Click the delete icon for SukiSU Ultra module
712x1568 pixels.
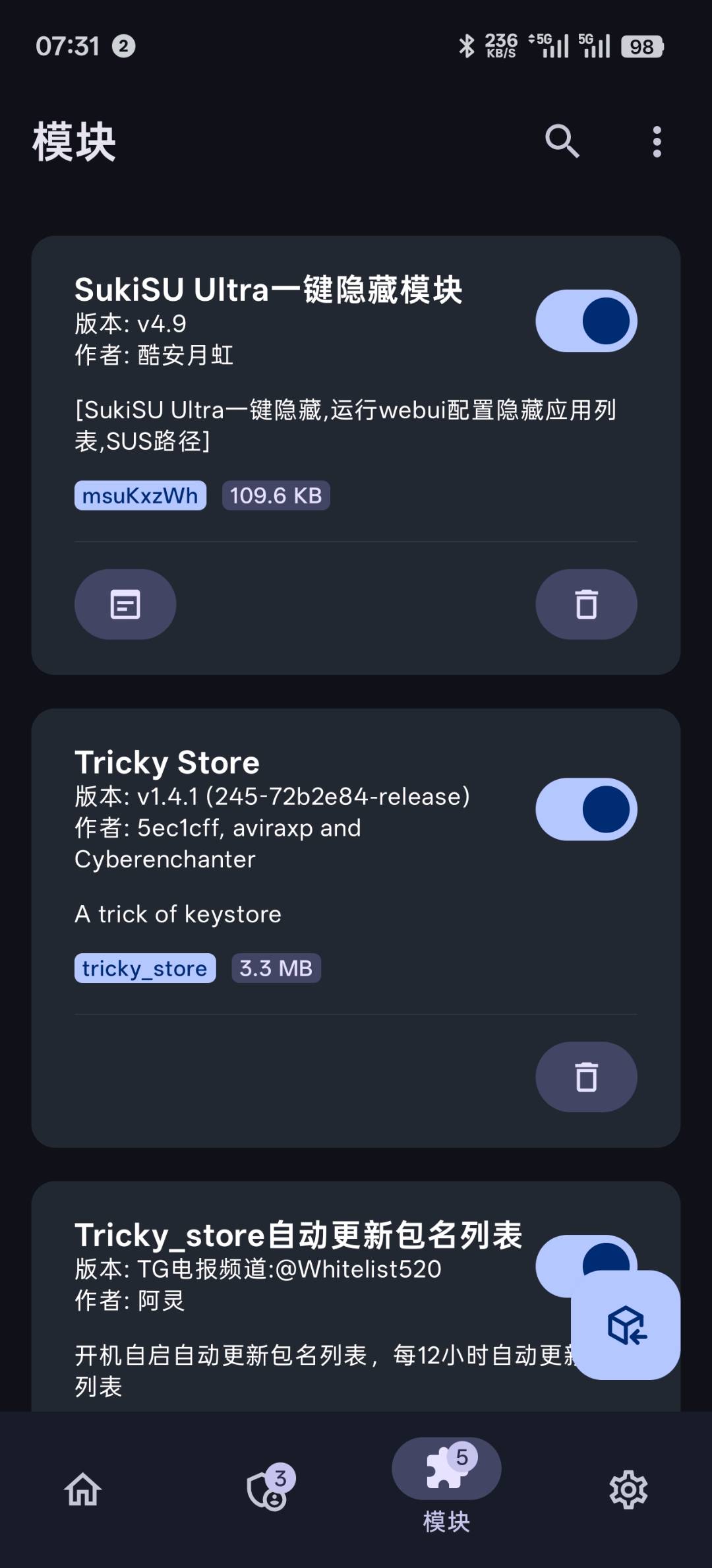[585, 604]
